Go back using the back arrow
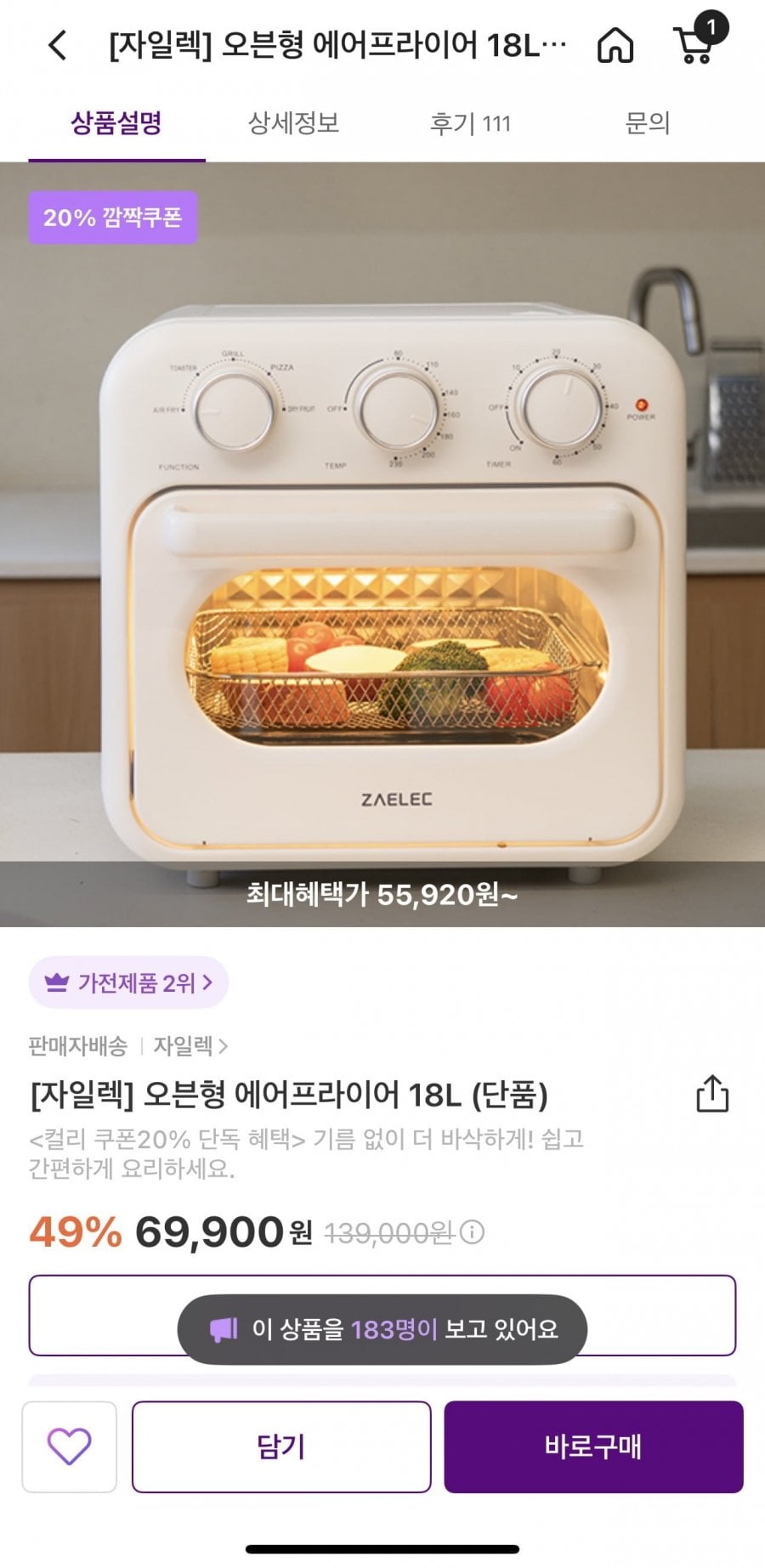765x1568 pixels. (57, 45)
